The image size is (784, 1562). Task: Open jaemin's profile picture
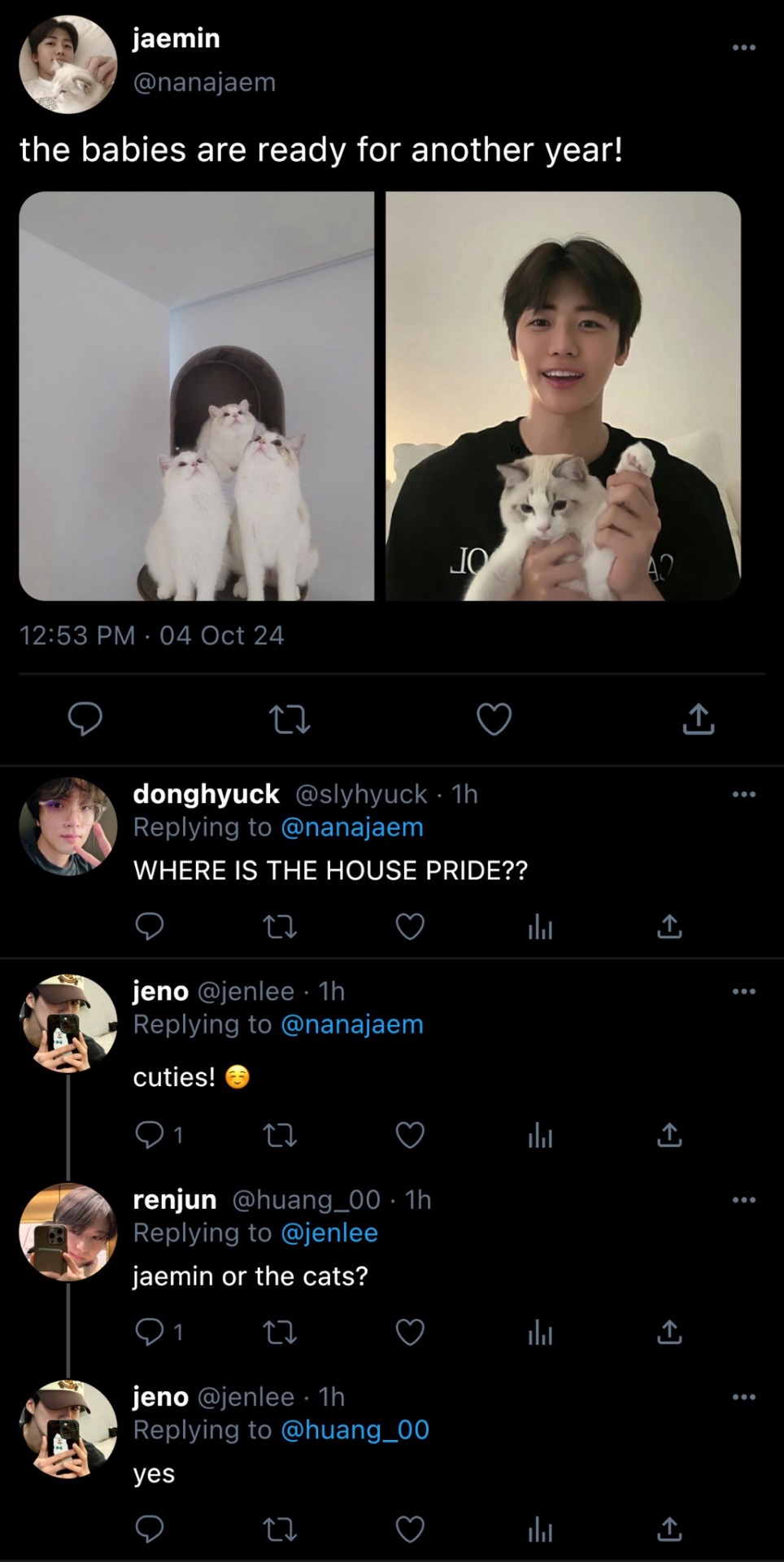[x=68, y=64]
